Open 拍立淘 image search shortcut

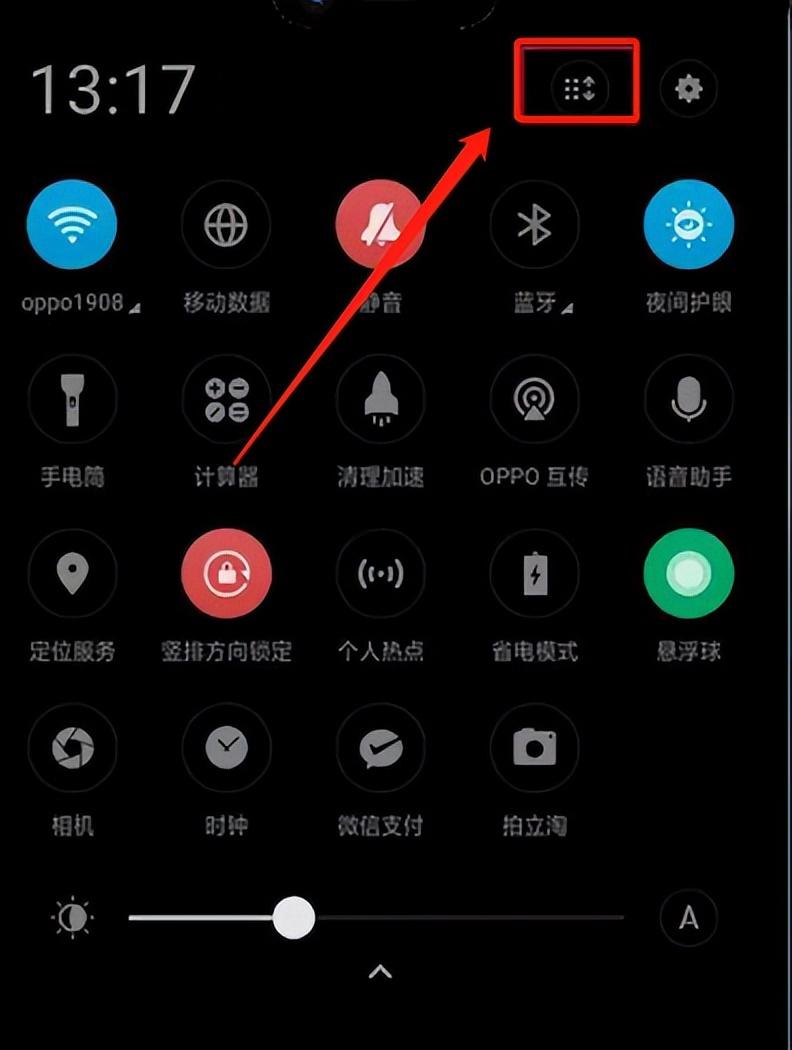pyautogui.click(x=534, y=747)
